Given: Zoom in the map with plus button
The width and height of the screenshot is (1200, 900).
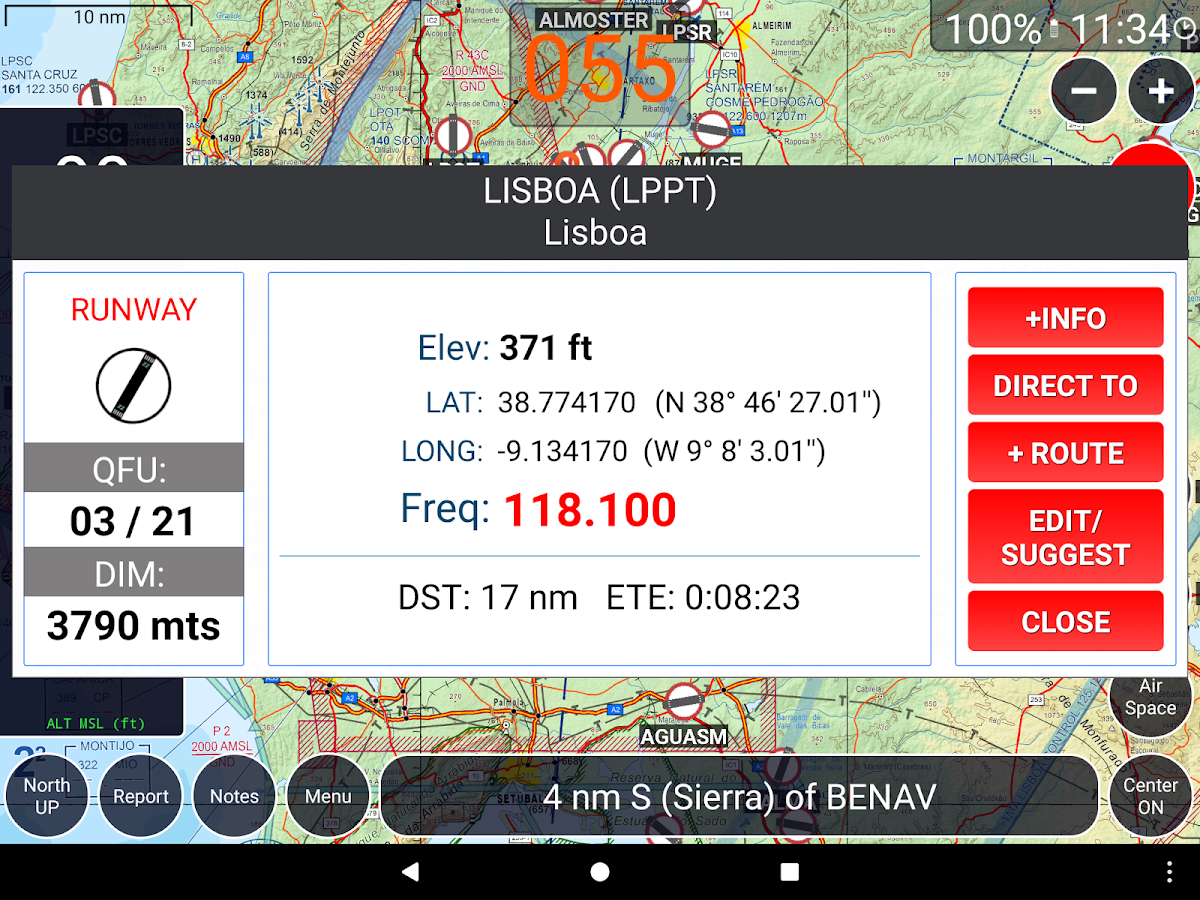Looking at the screenshot, I should coord(1160,91).
